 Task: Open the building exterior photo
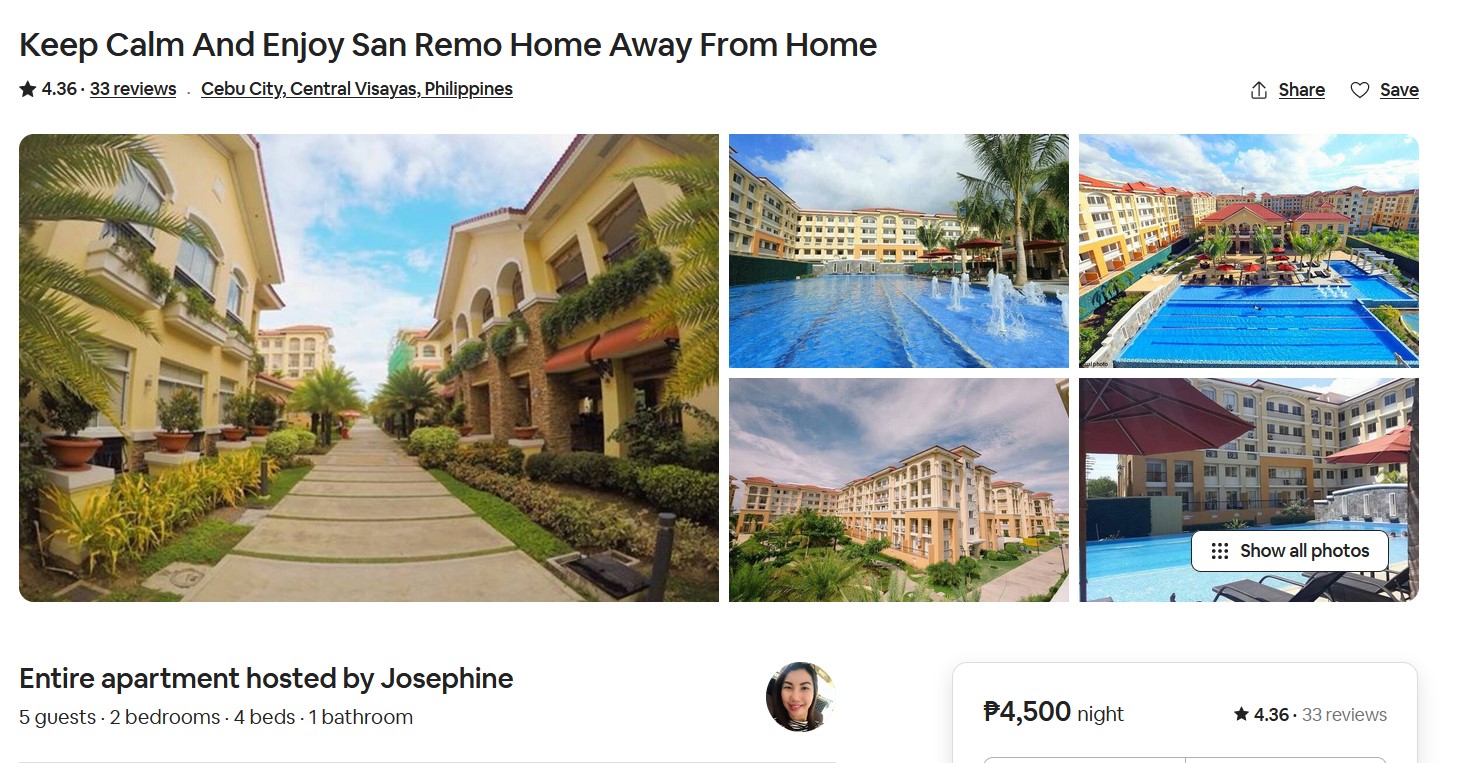pyautogui.click(x=898, y=490)
